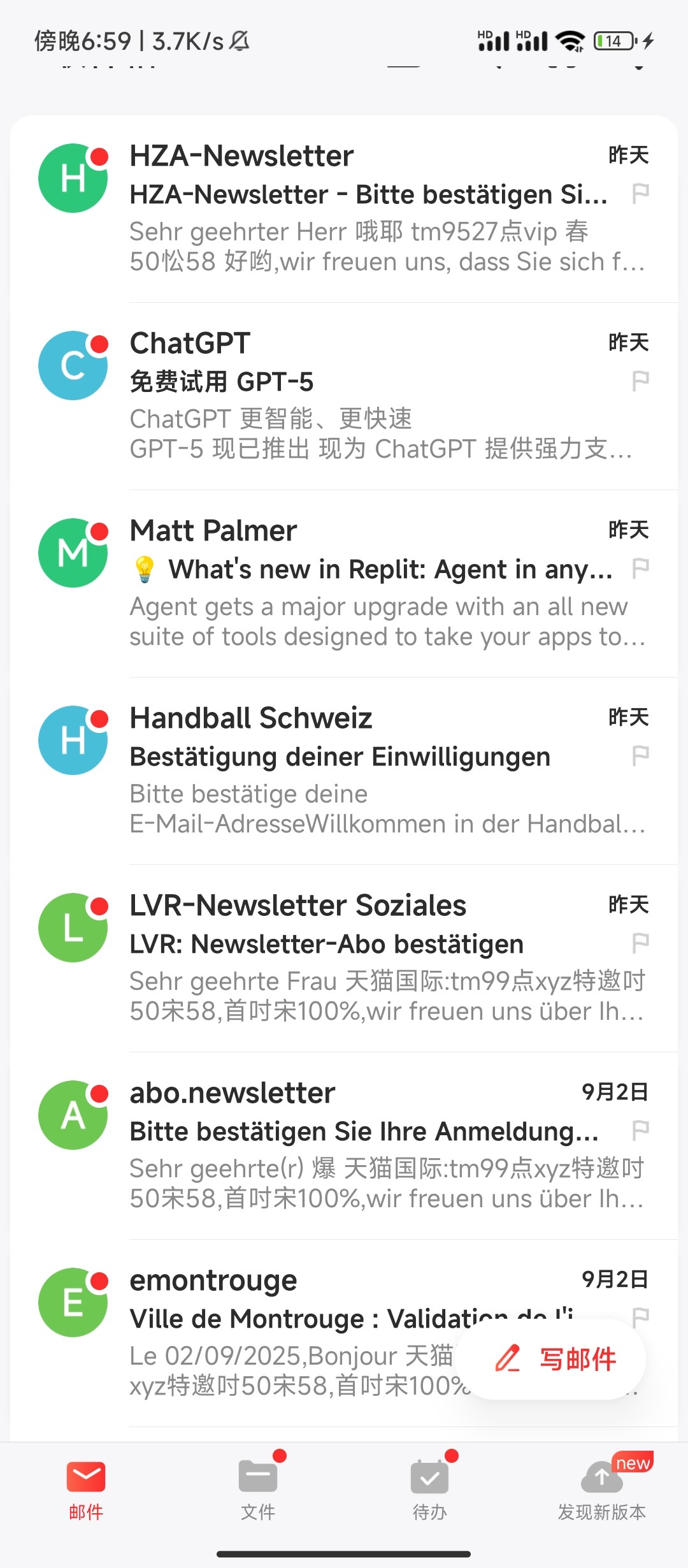Open the Handball Schweiz email
This screenshot has width=688, height=1568.
click(368, 771)
